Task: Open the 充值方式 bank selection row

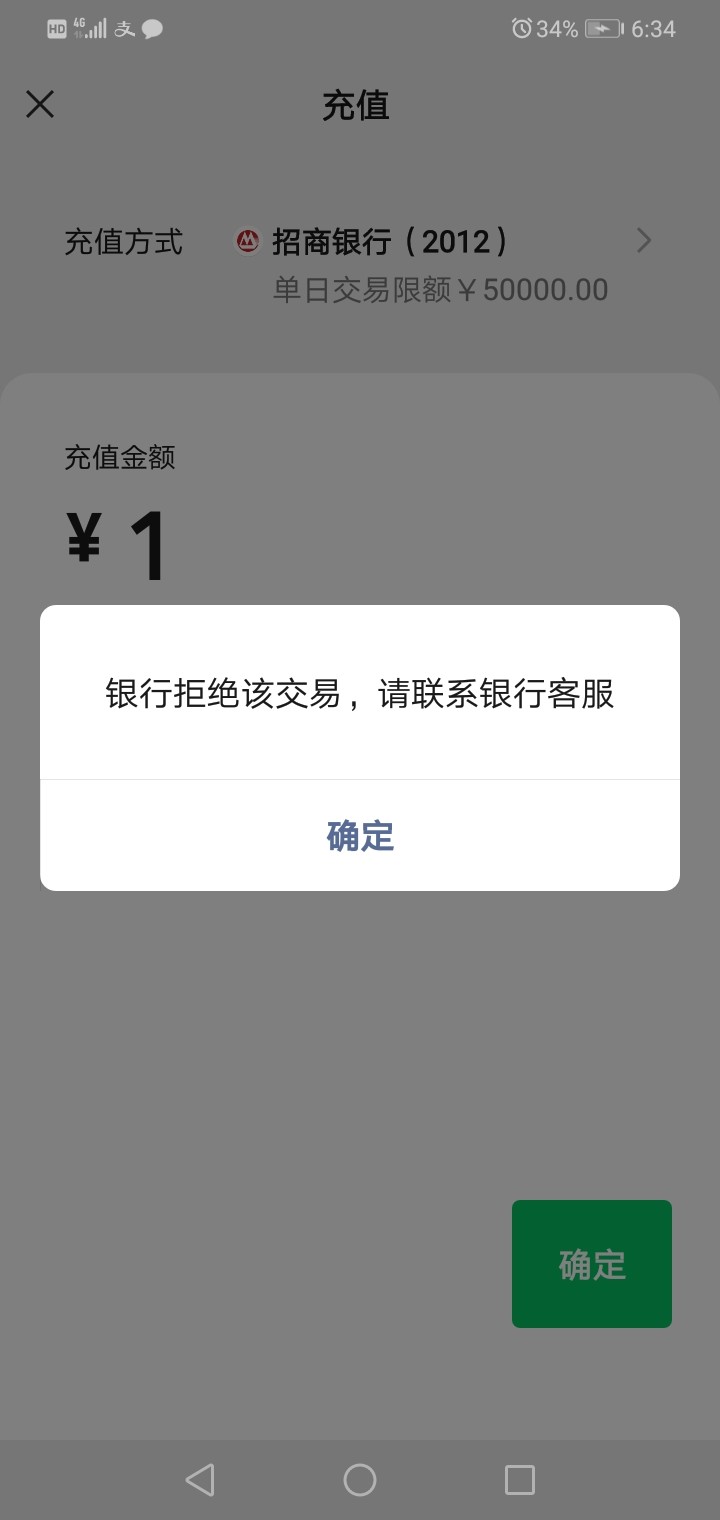Action: point(123,240)
